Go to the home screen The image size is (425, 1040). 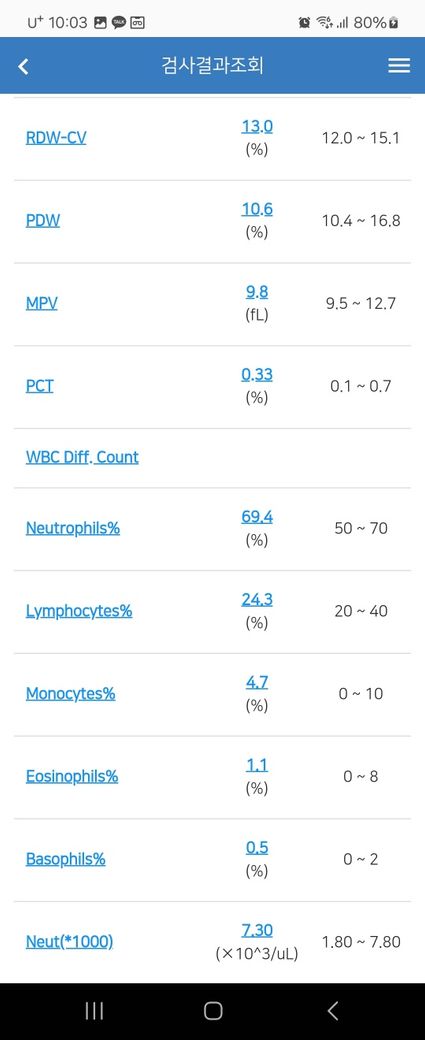(x=213, y=1011)
